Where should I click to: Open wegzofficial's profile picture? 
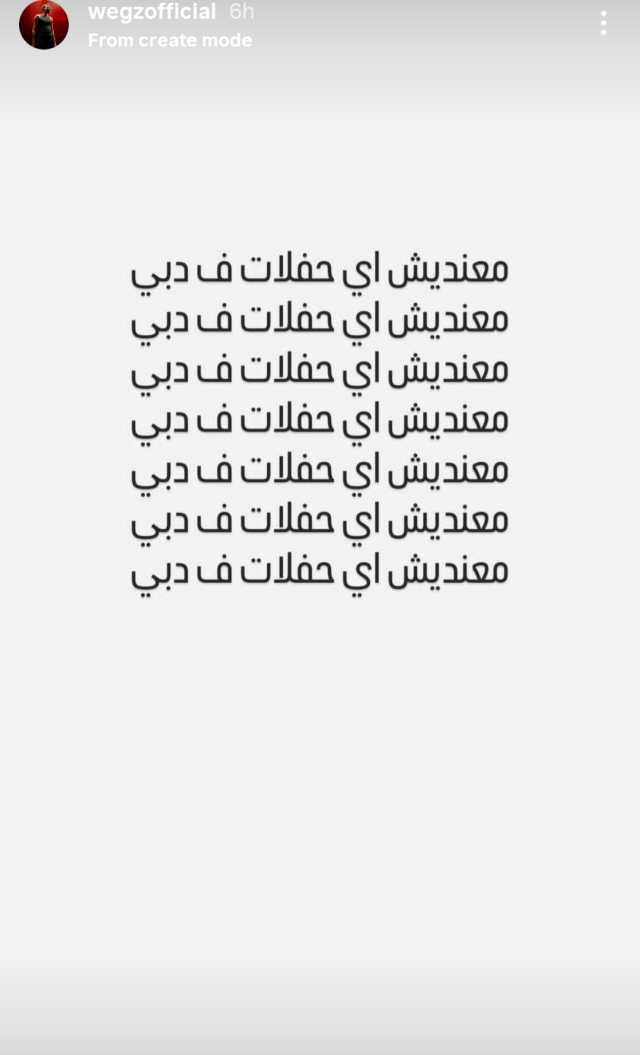coord(44,24)
